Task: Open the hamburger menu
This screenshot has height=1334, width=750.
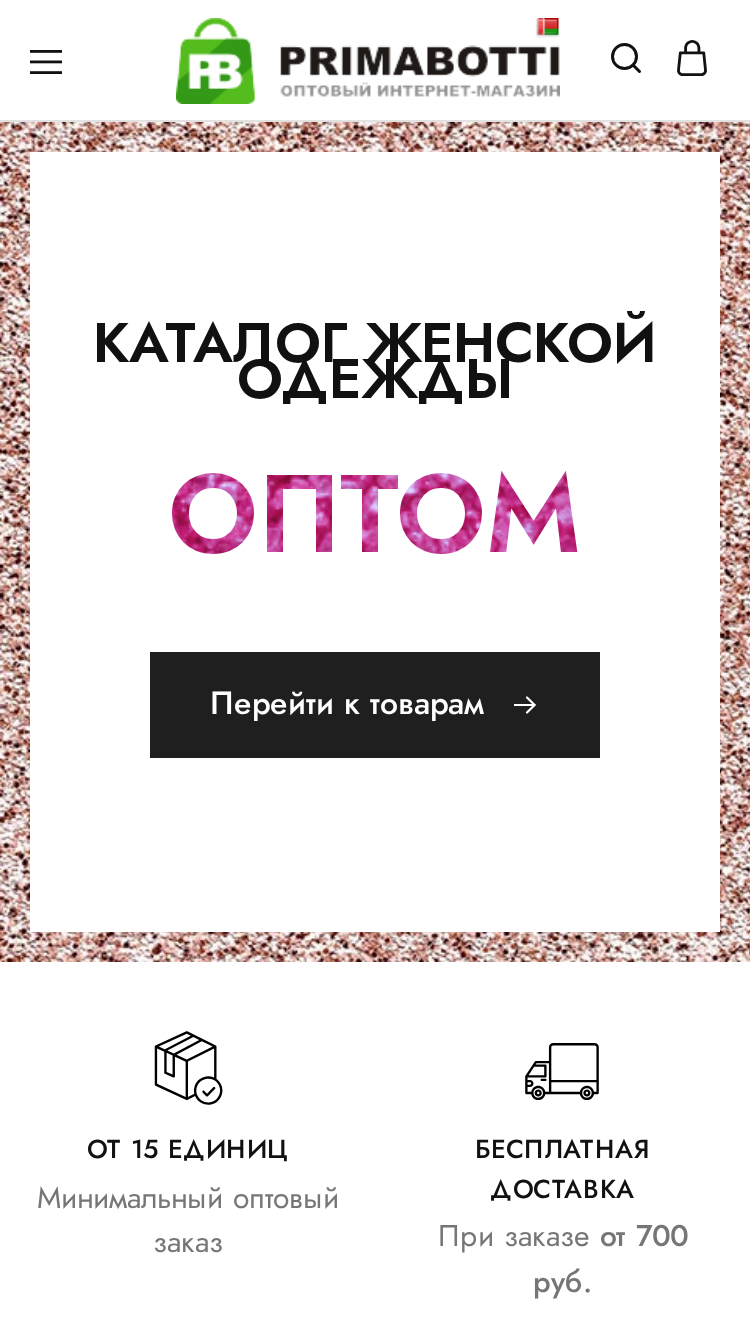Action: 46,62
